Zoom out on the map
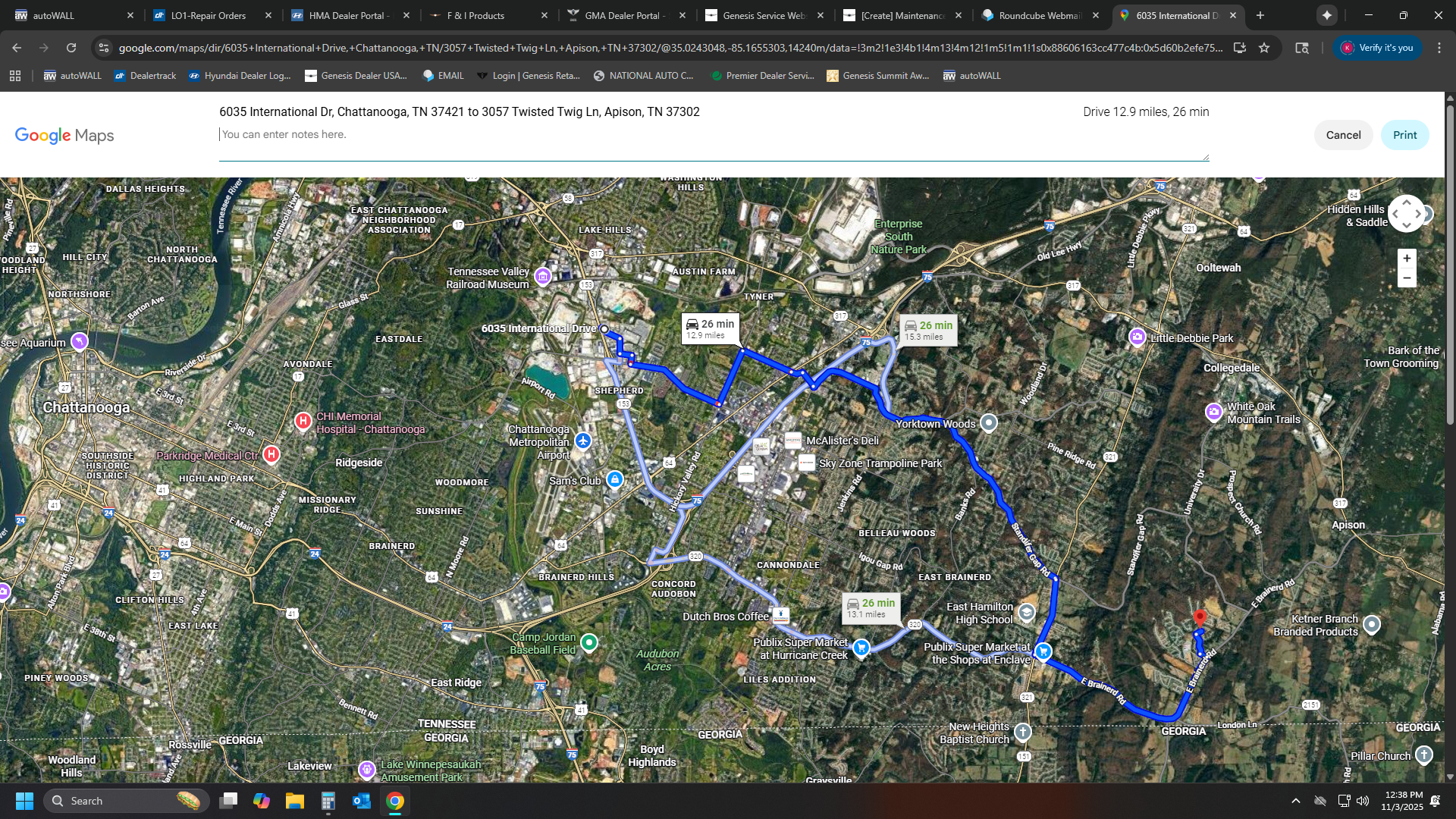 1406,278
